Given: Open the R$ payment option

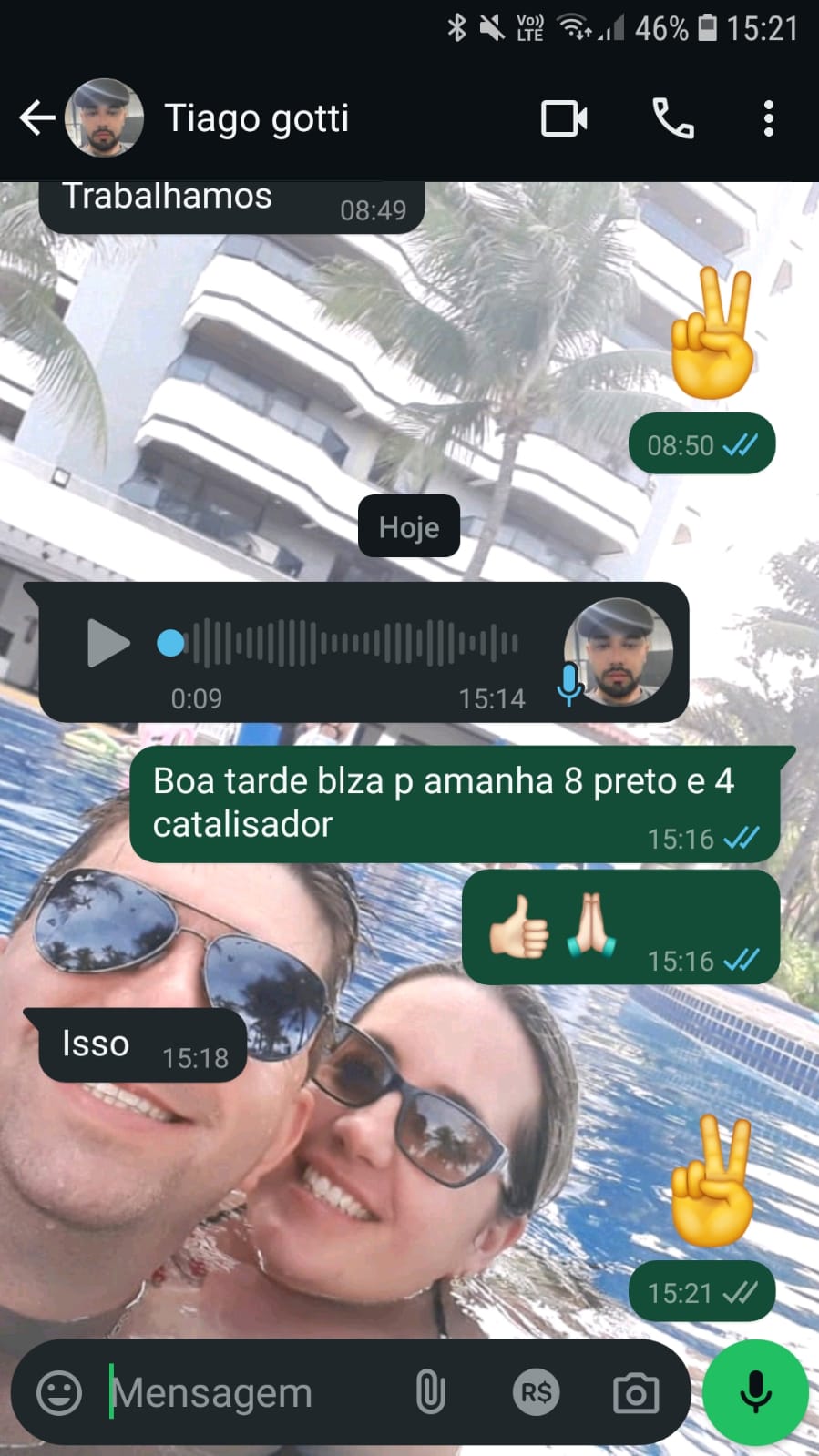Looking at the screenshot, I should tap(536, 1393).
